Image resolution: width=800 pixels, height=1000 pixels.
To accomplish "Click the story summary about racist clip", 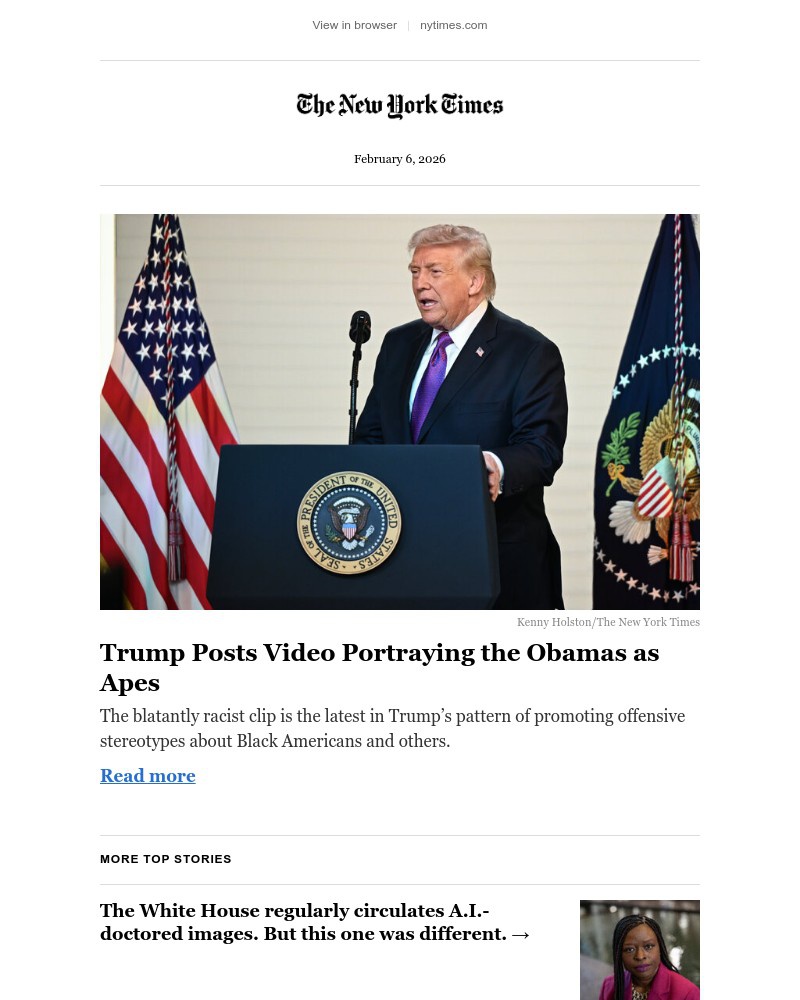I will point(392,728).
